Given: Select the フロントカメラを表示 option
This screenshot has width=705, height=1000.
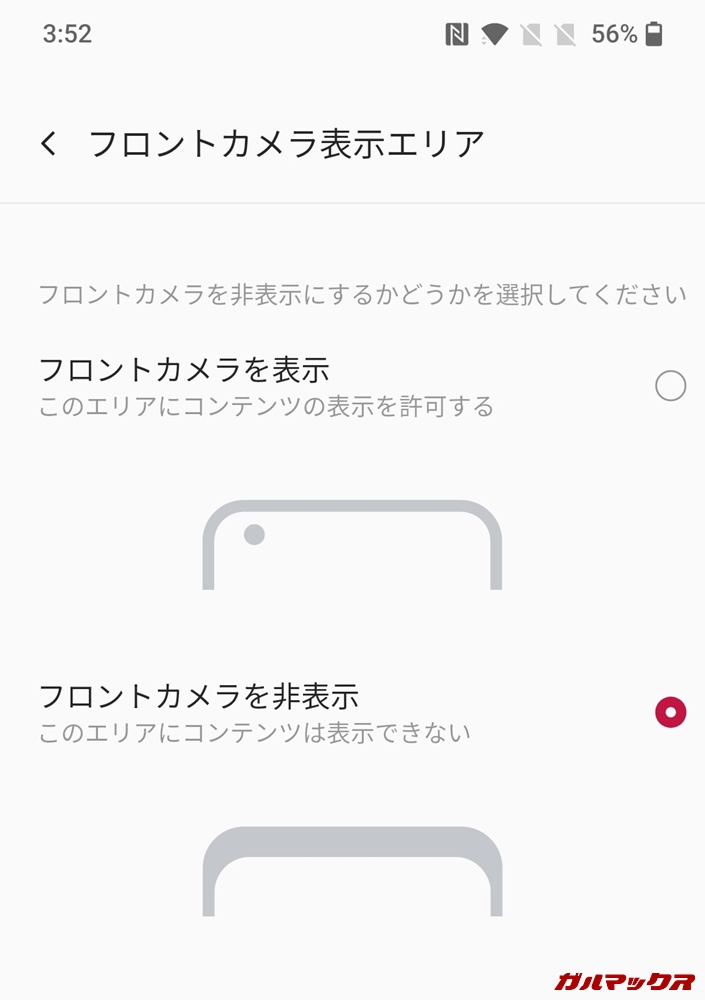Looking at the screenshot, I should click(x=670, y=385).
